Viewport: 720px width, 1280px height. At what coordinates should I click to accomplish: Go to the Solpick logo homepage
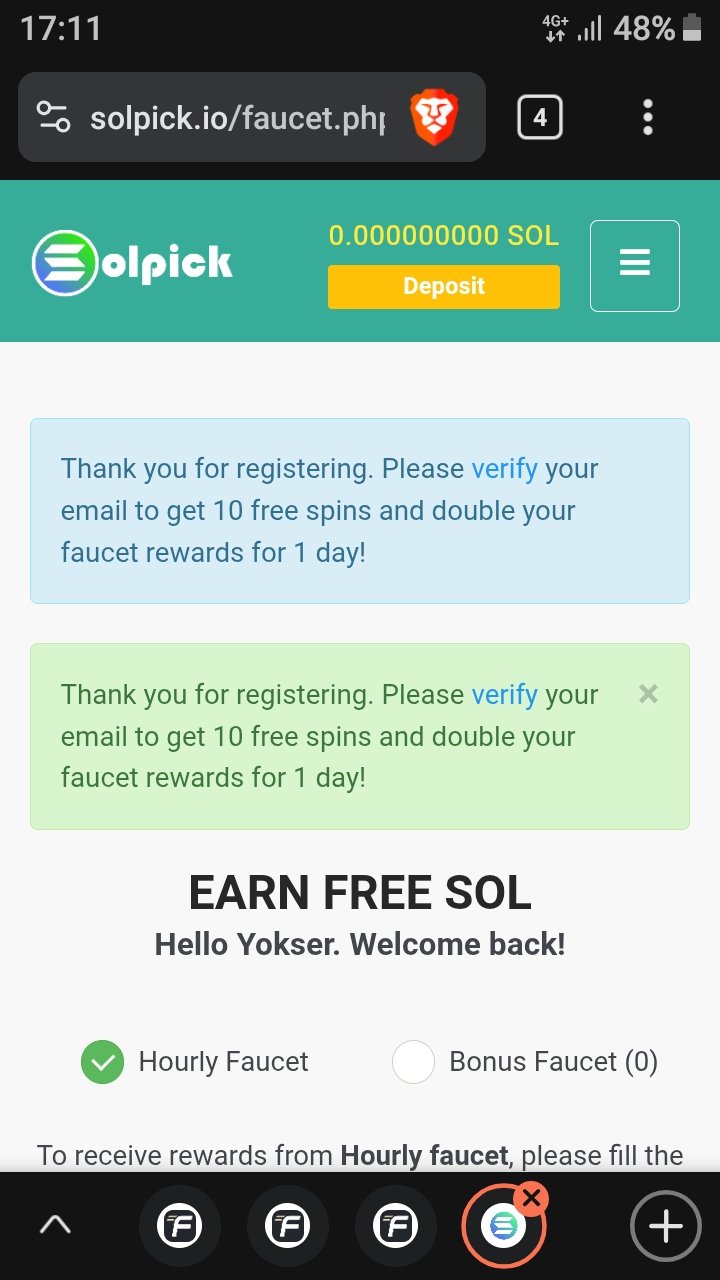pyautogui.click(x=132, y=264)
